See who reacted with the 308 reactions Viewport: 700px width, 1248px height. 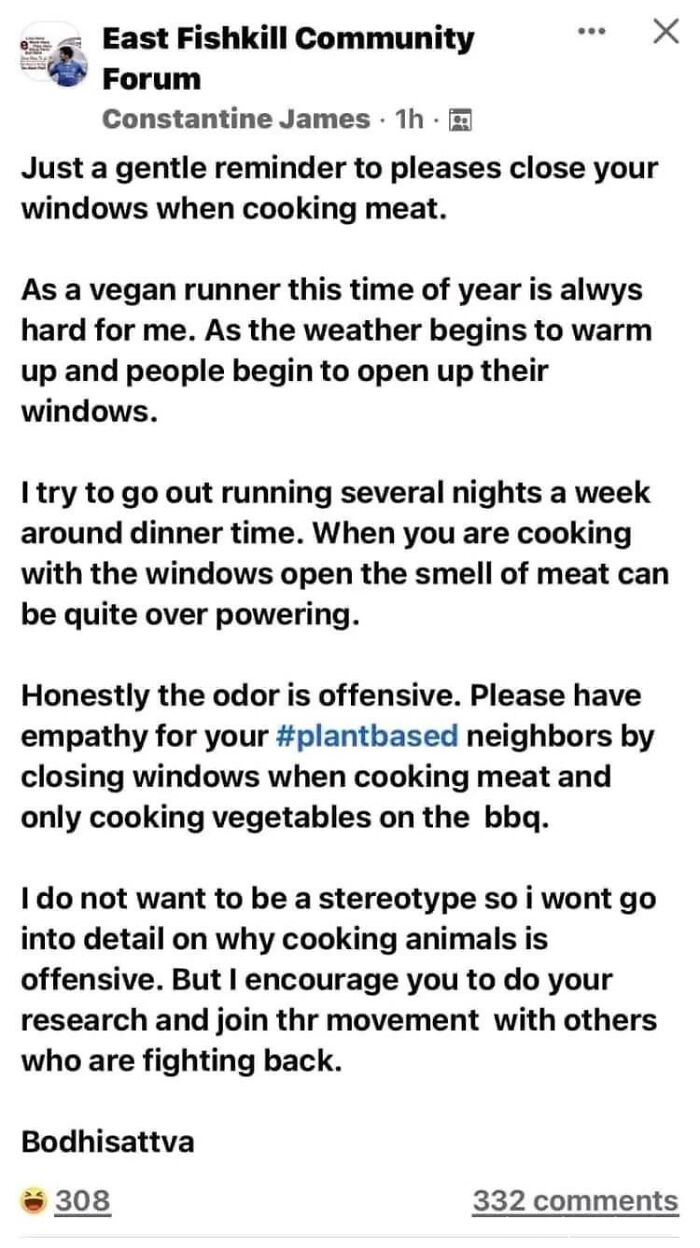(82, 1200)
